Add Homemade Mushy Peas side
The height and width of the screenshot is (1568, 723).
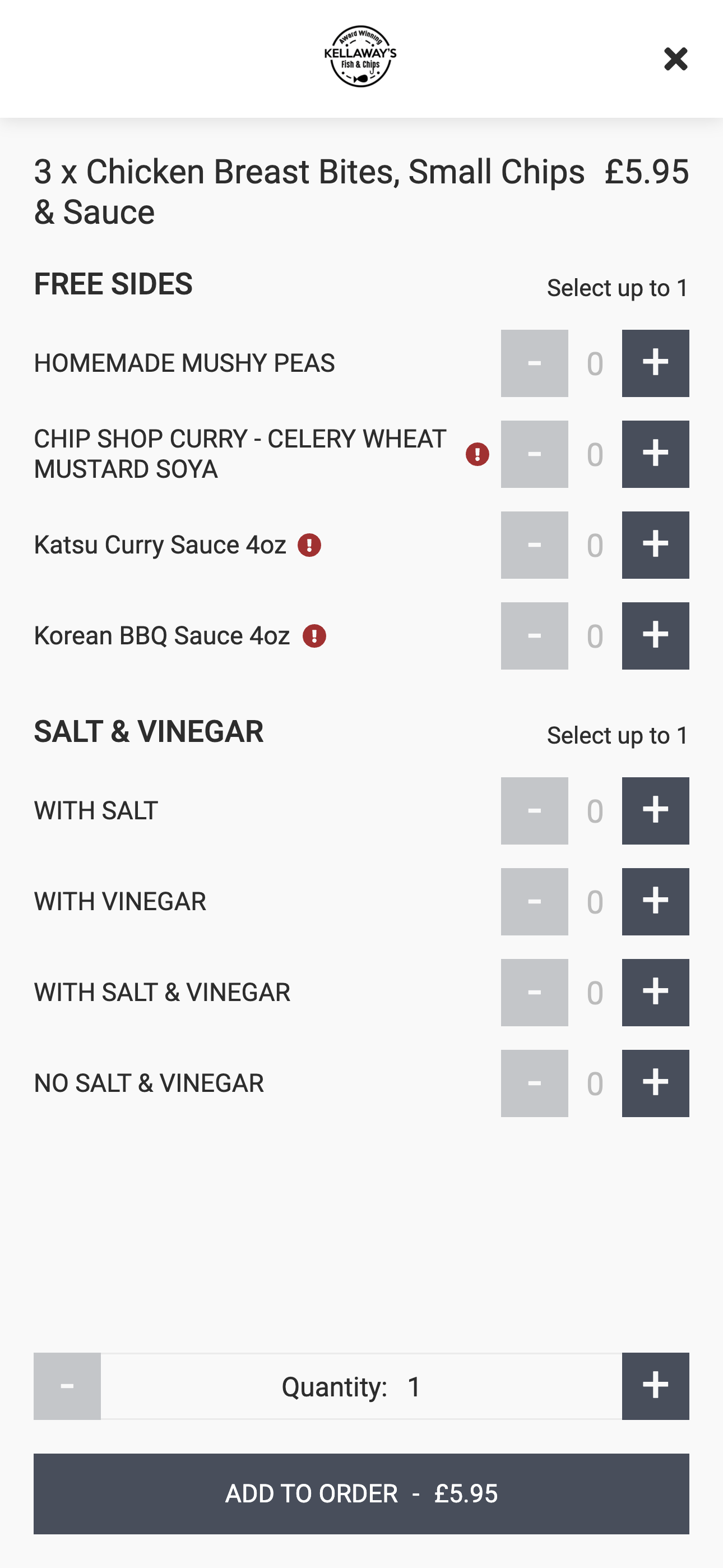655,363
